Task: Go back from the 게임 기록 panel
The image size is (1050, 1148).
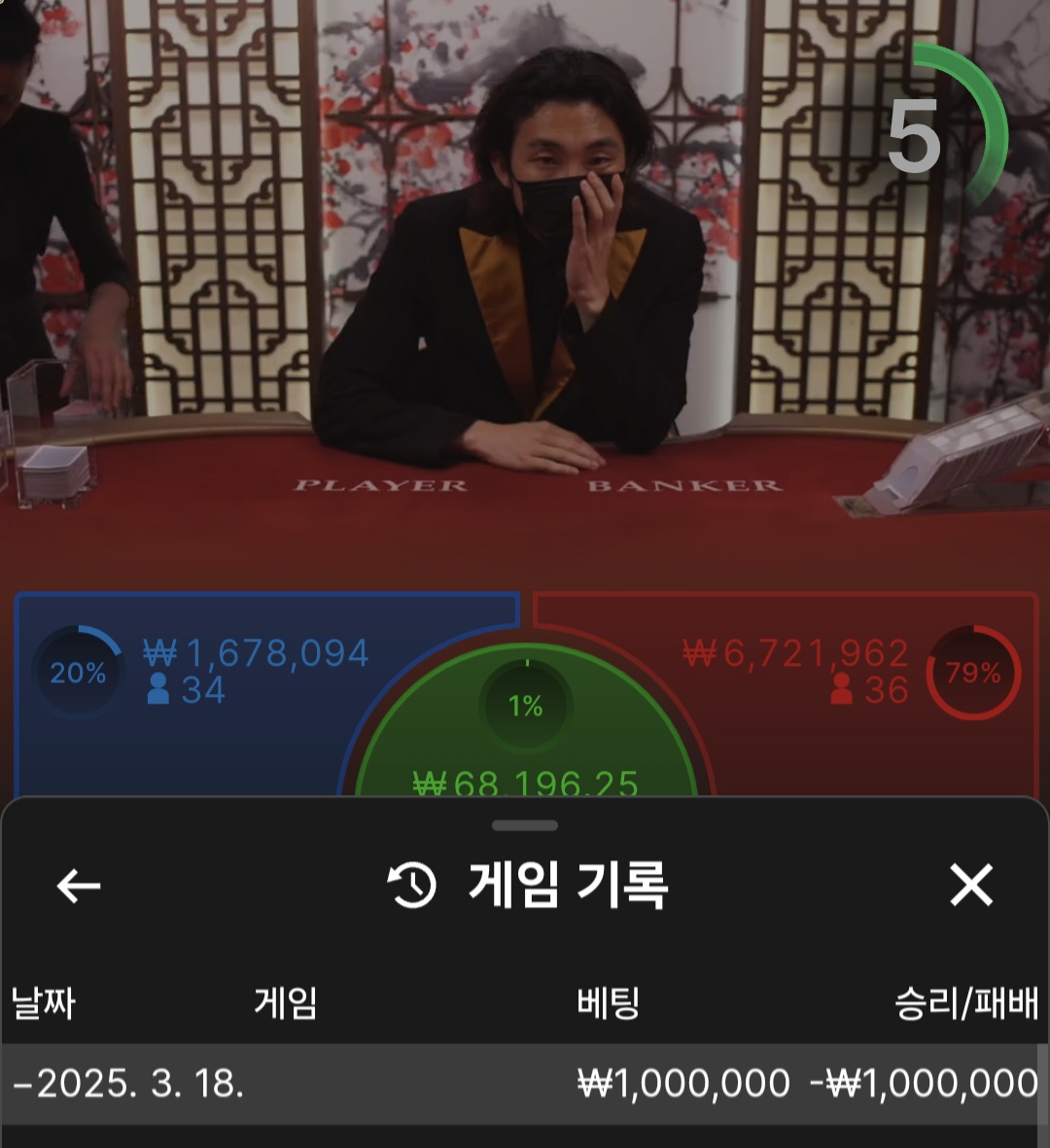Action: pos(79,886)
